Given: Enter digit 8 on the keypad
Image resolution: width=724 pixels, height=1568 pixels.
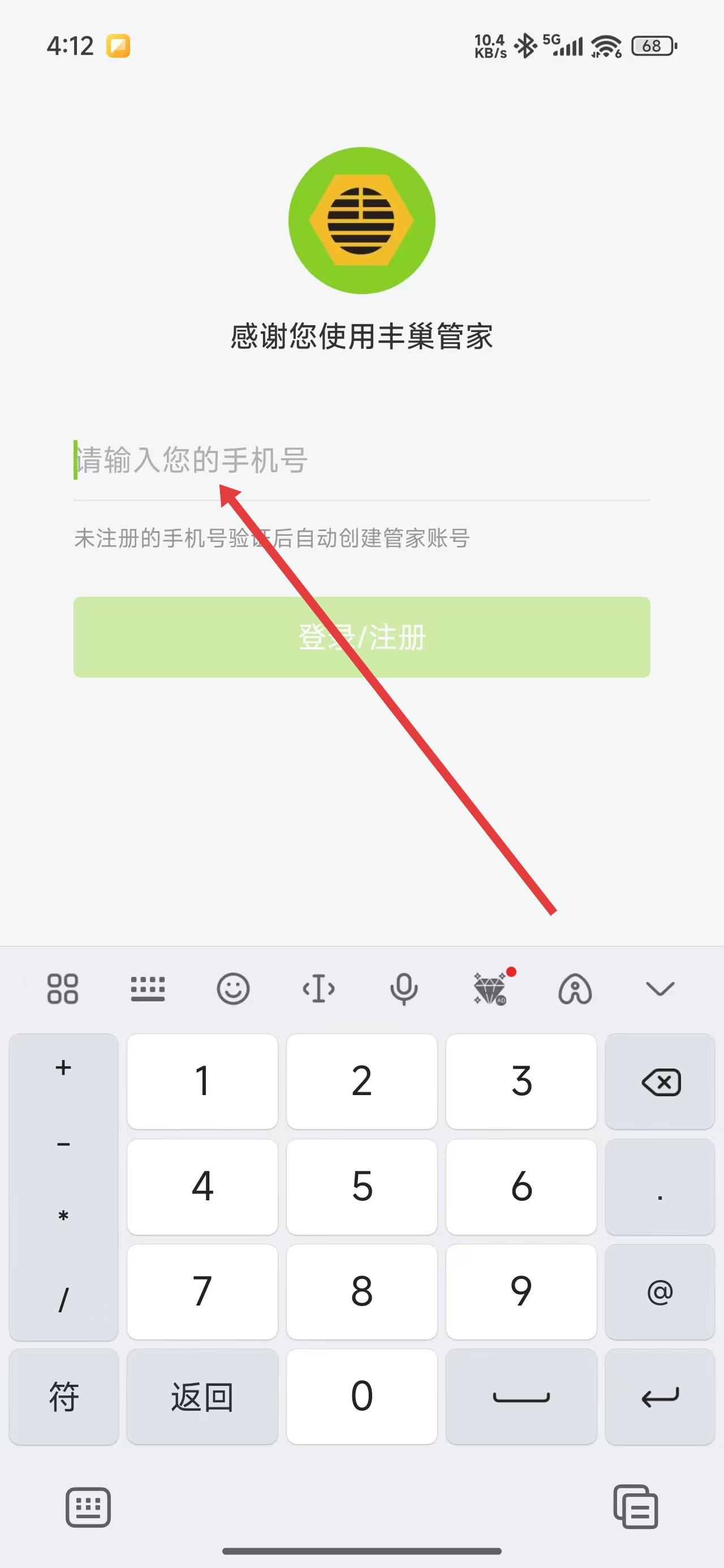Looking at the screenshot, I should tap(361, 1291).
